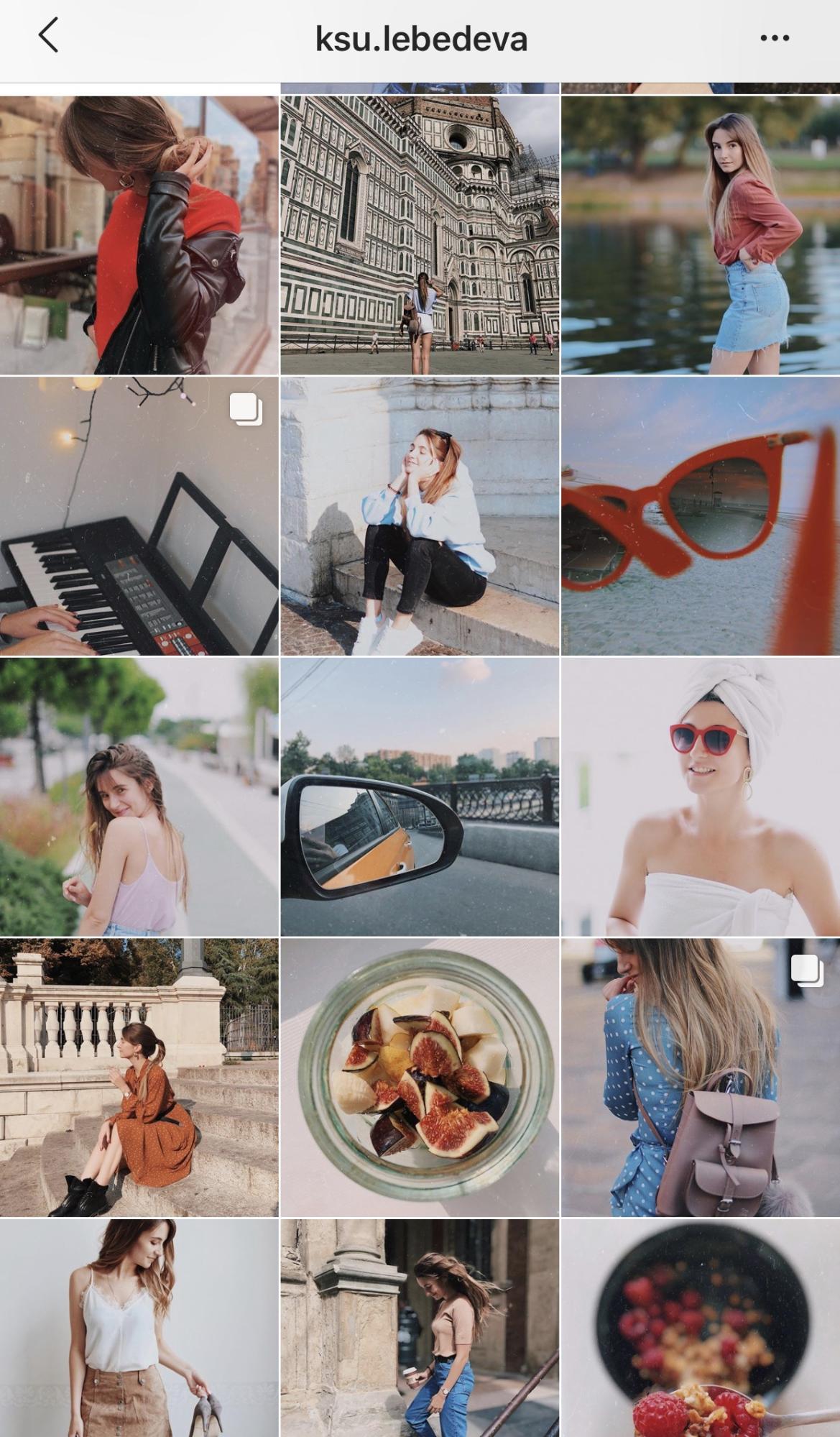View the windy hair coffee cup photo
The image size is (840, 1437).
point(420,1327)
